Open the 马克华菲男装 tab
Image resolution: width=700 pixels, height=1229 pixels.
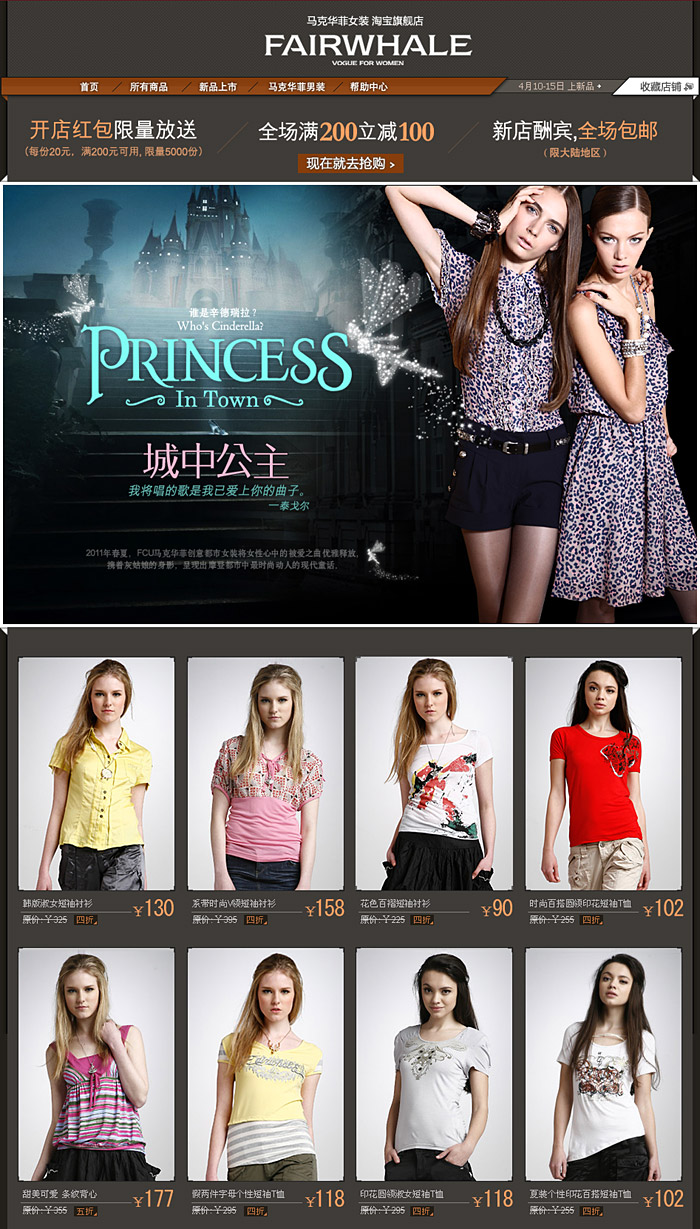(296, 87)
